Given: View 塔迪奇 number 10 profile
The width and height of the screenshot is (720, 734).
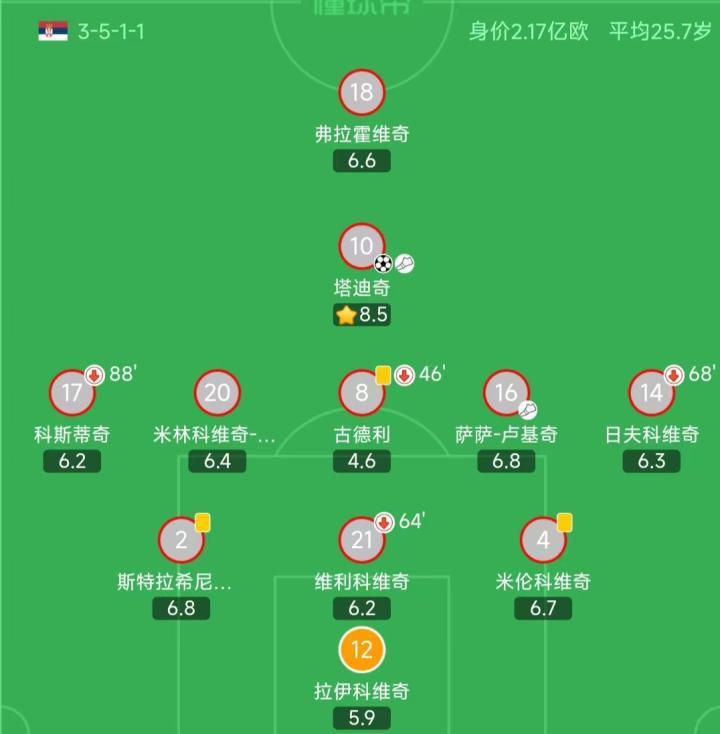Looking at the screenshot, I should click(x=362, y=247).
